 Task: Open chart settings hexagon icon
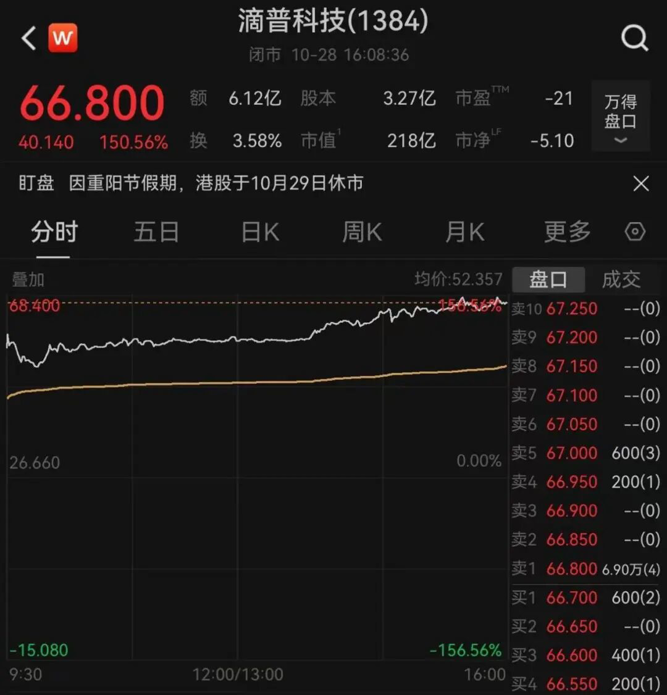(x=634, y=232)
